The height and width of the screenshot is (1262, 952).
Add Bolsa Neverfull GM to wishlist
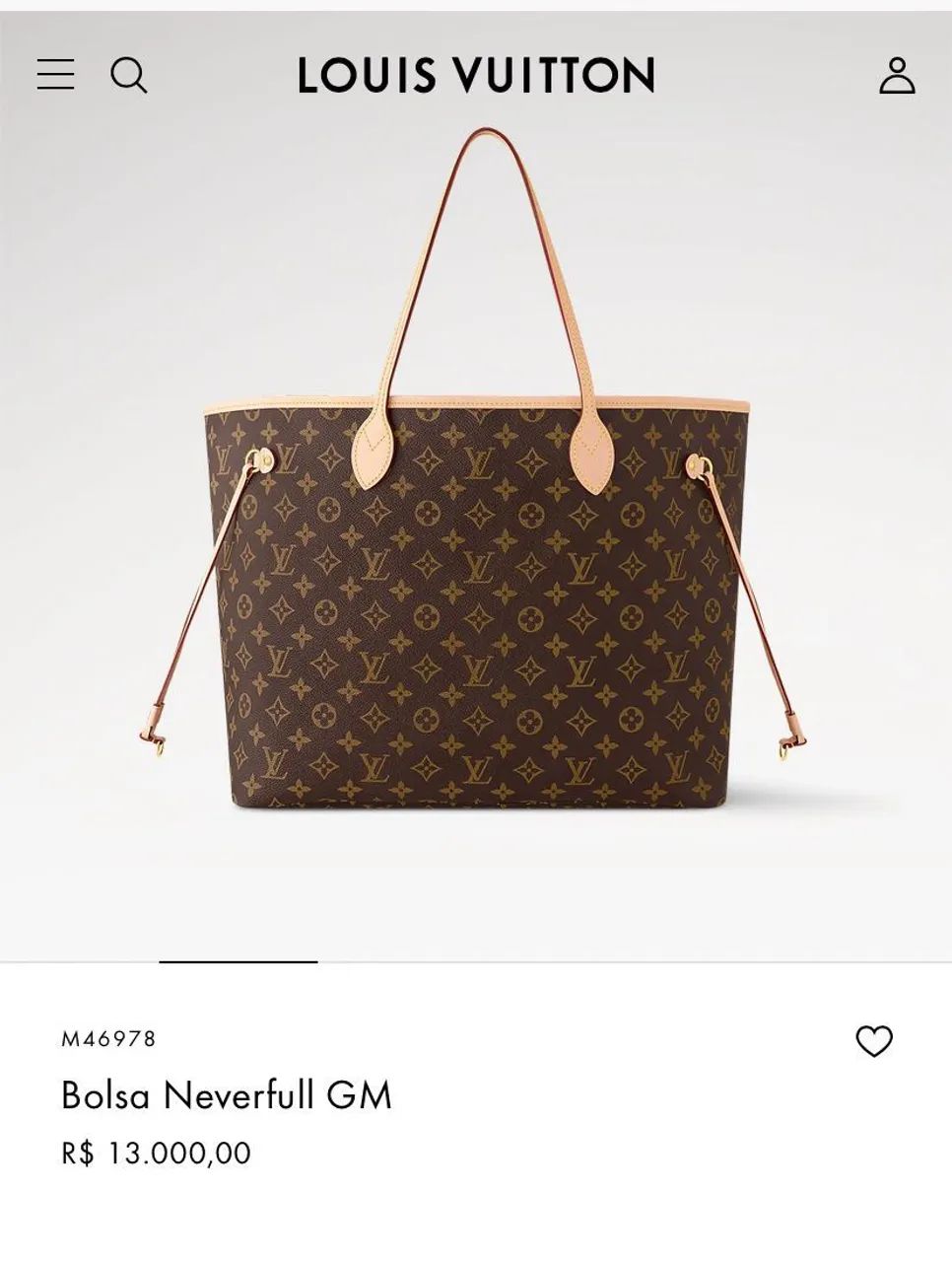coord(873,1041)
